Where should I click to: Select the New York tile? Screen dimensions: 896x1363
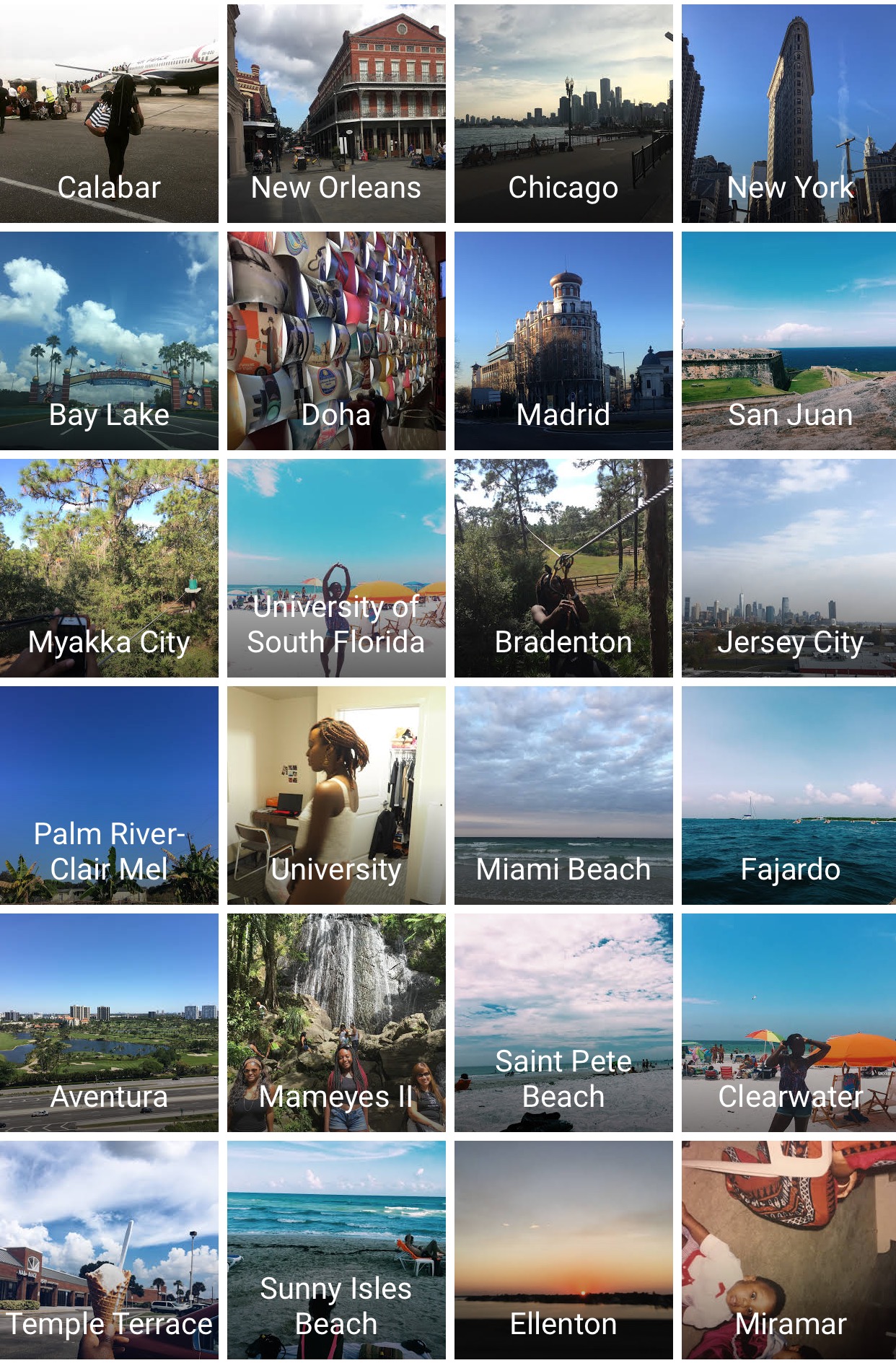[x=789, y=114]
